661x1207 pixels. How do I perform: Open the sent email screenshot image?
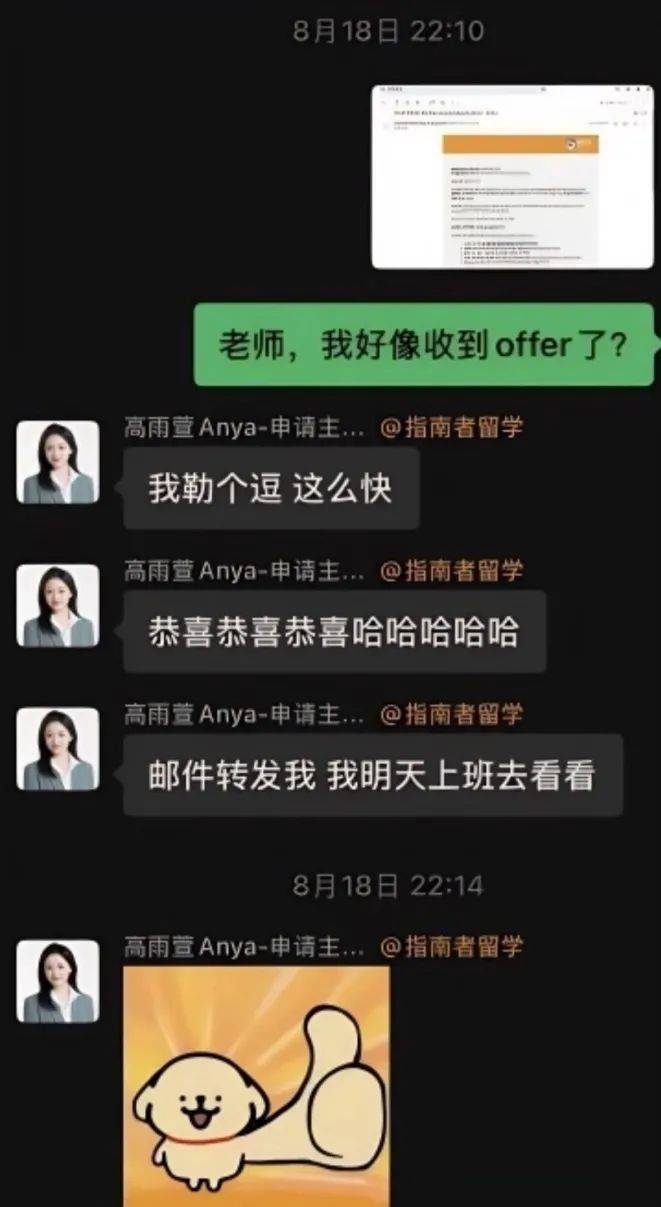[x=512, y=177]
